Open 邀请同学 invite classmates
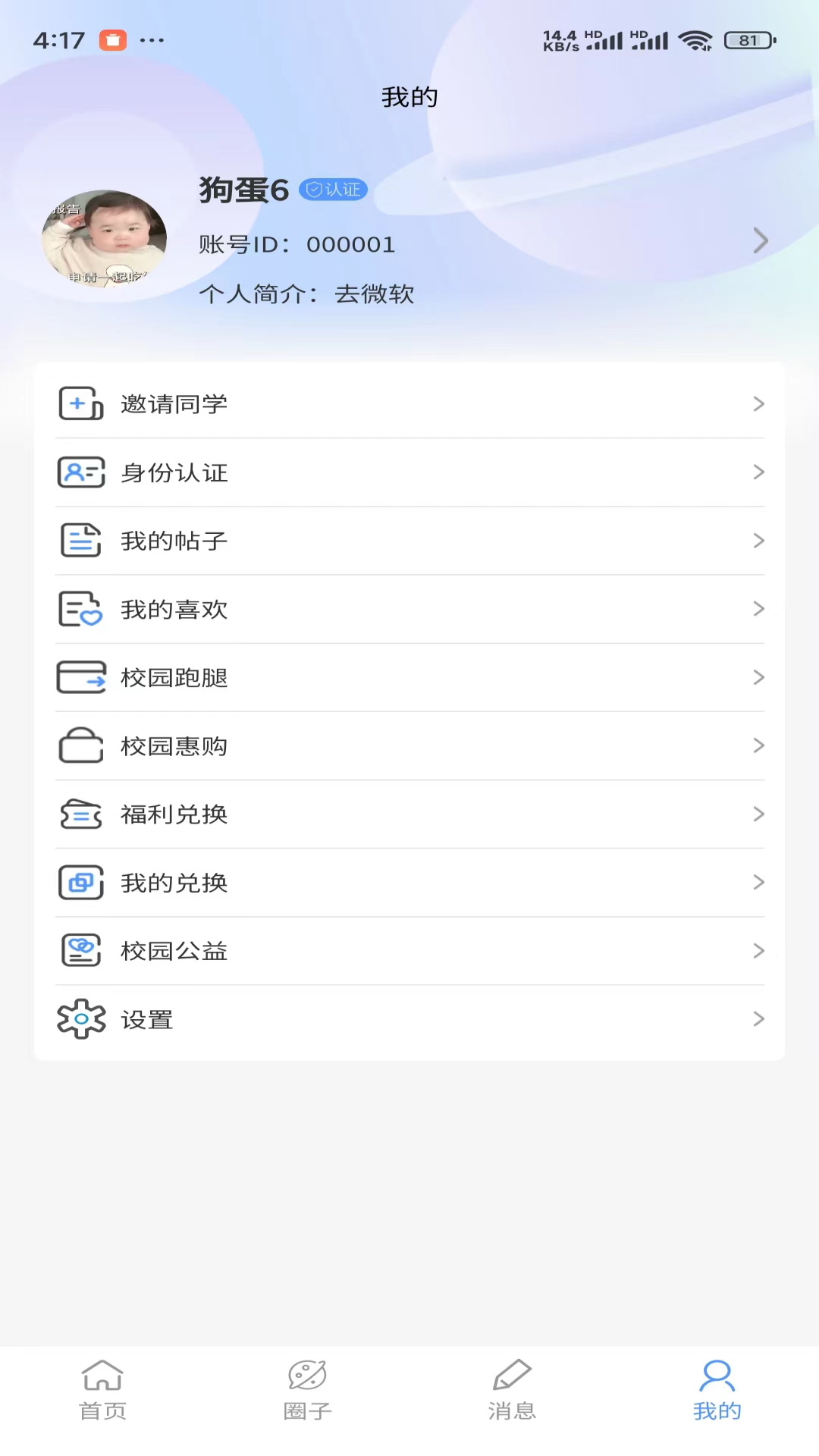Viewport: 819px width, 1456px height. pos(409,404)
